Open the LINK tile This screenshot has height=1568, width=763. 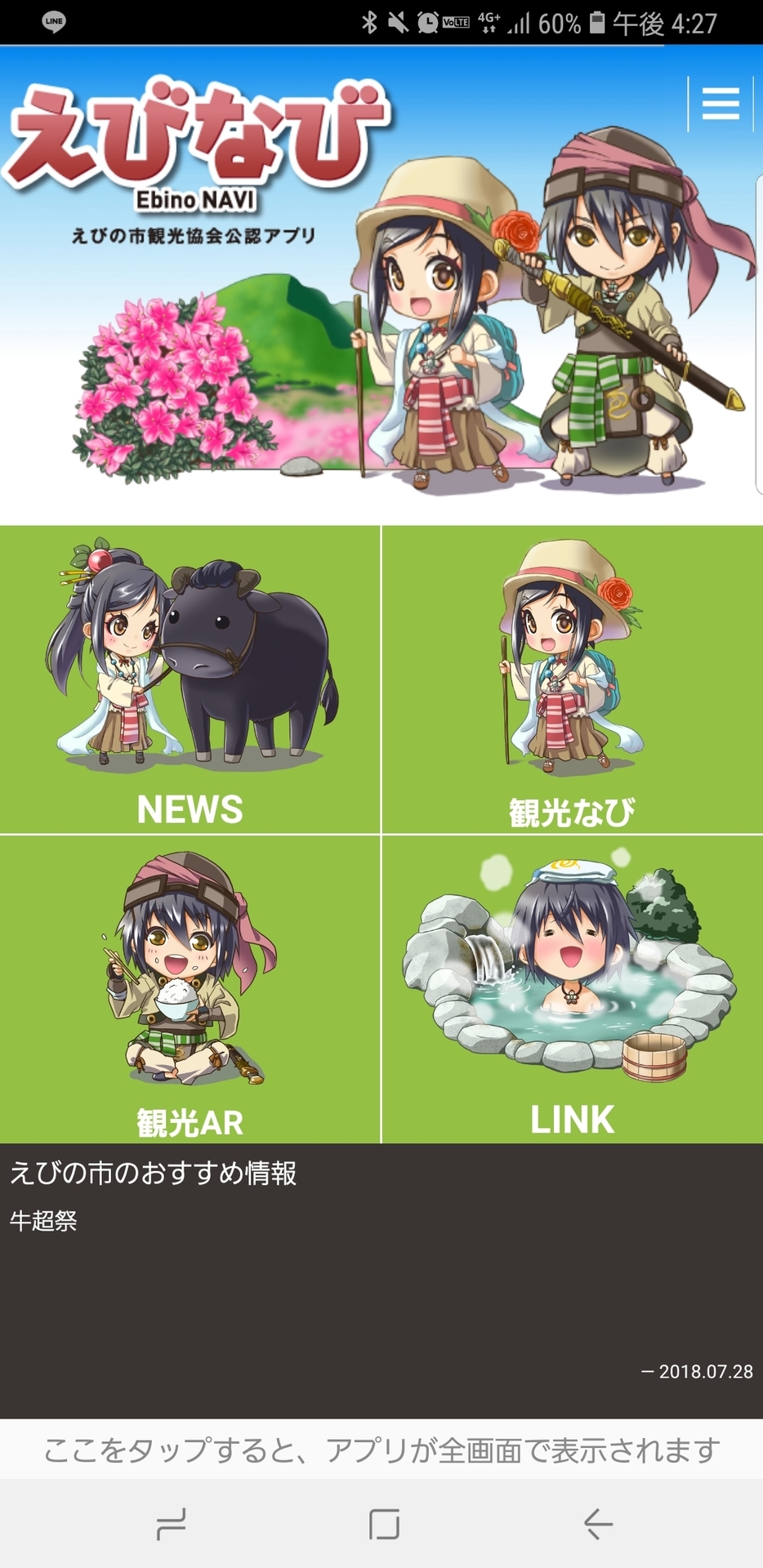(x=573, y=989)
